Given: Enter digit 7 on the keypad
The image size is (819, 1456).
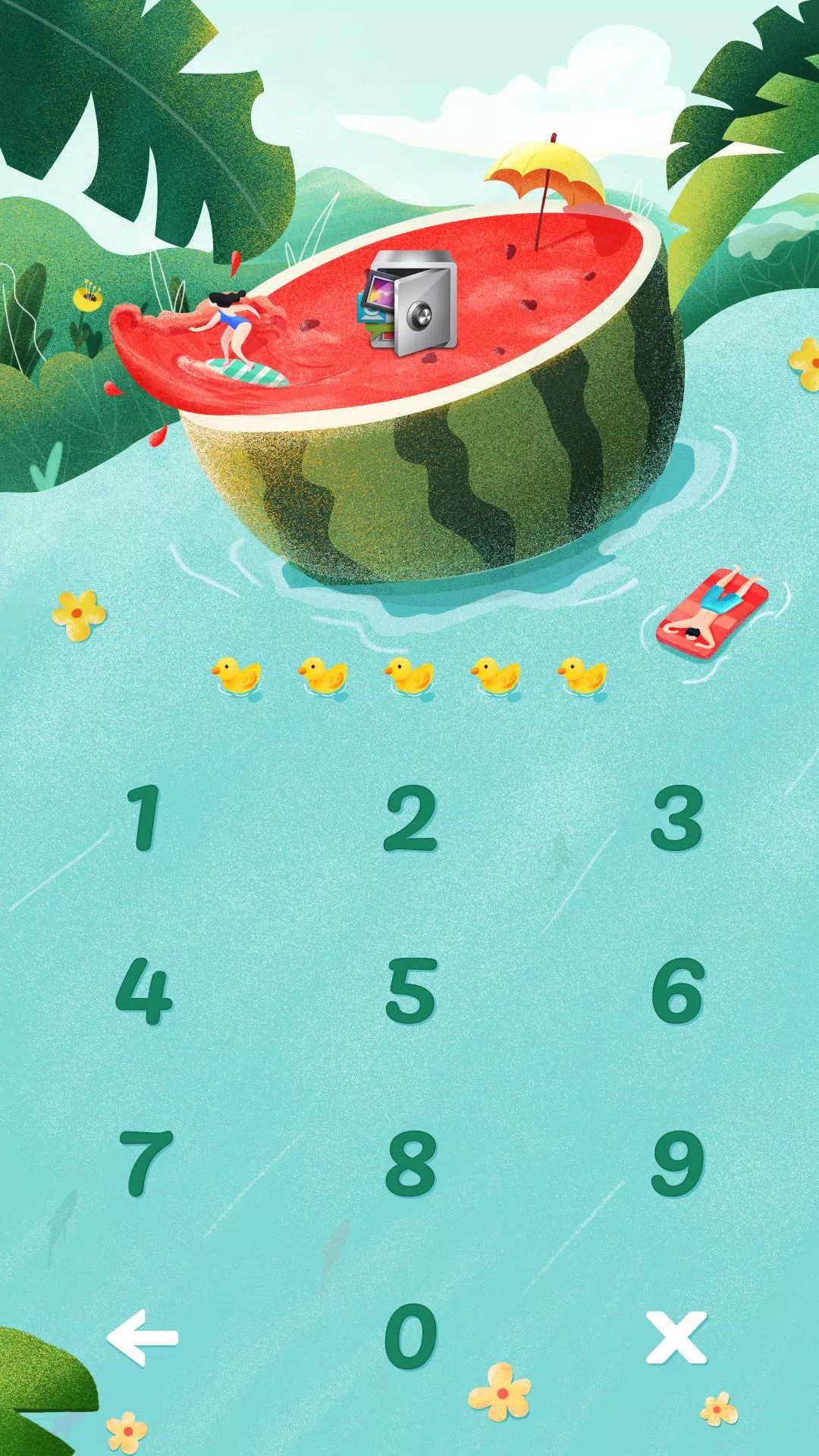Looking at the screenshot, I should (x=146, y=1163).
